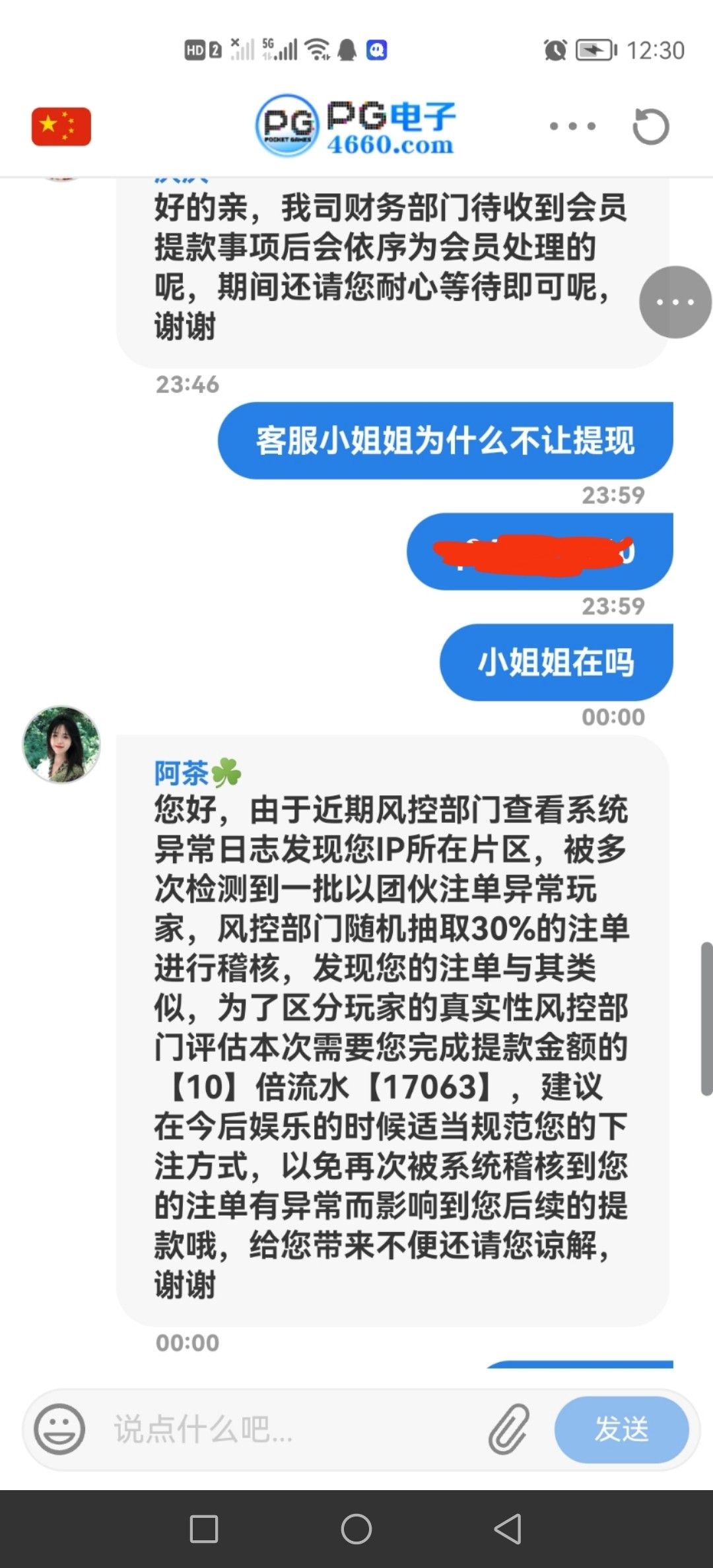Image resolution: width=713 pixels, height=1568 pixels.
Task: Open the three-dot overflow menu in header
Action: [x=572, y=126]
